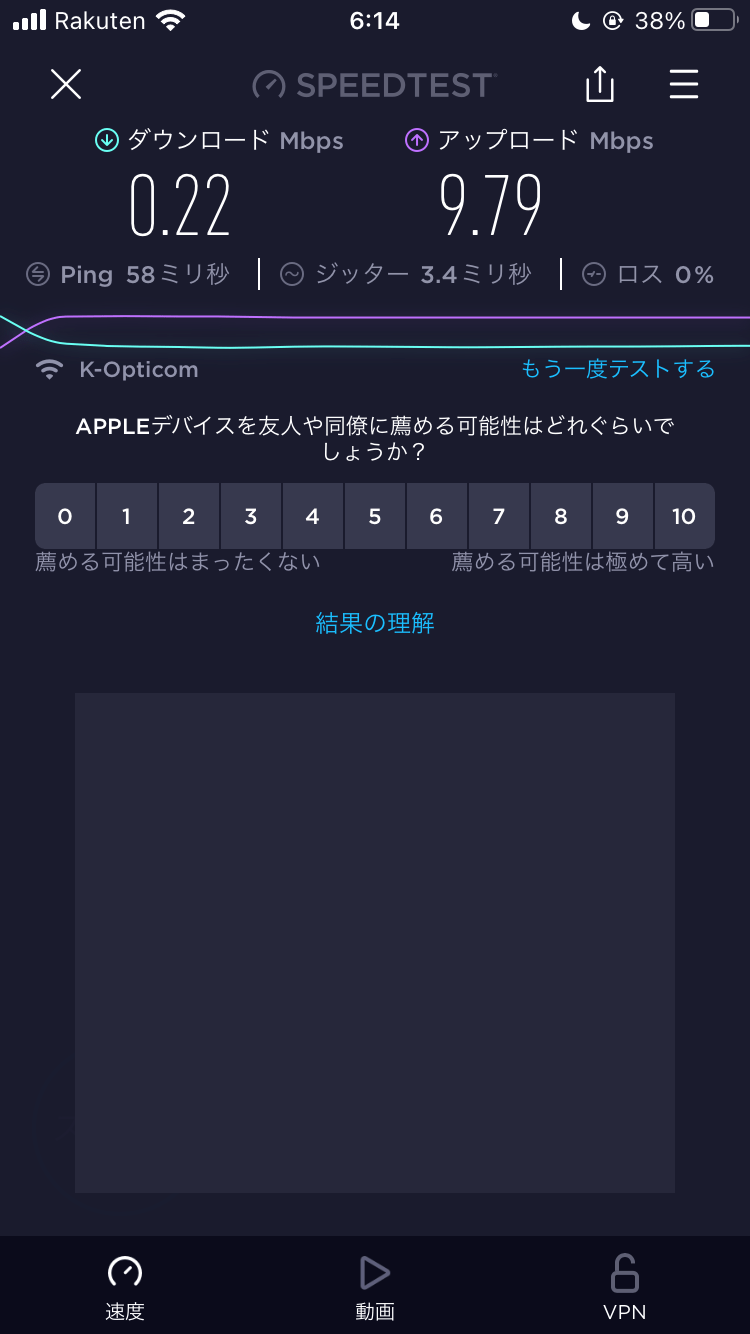Rate 8 on the recommendation scale
The image size is (750, 1334).
[x=561, y=516]
